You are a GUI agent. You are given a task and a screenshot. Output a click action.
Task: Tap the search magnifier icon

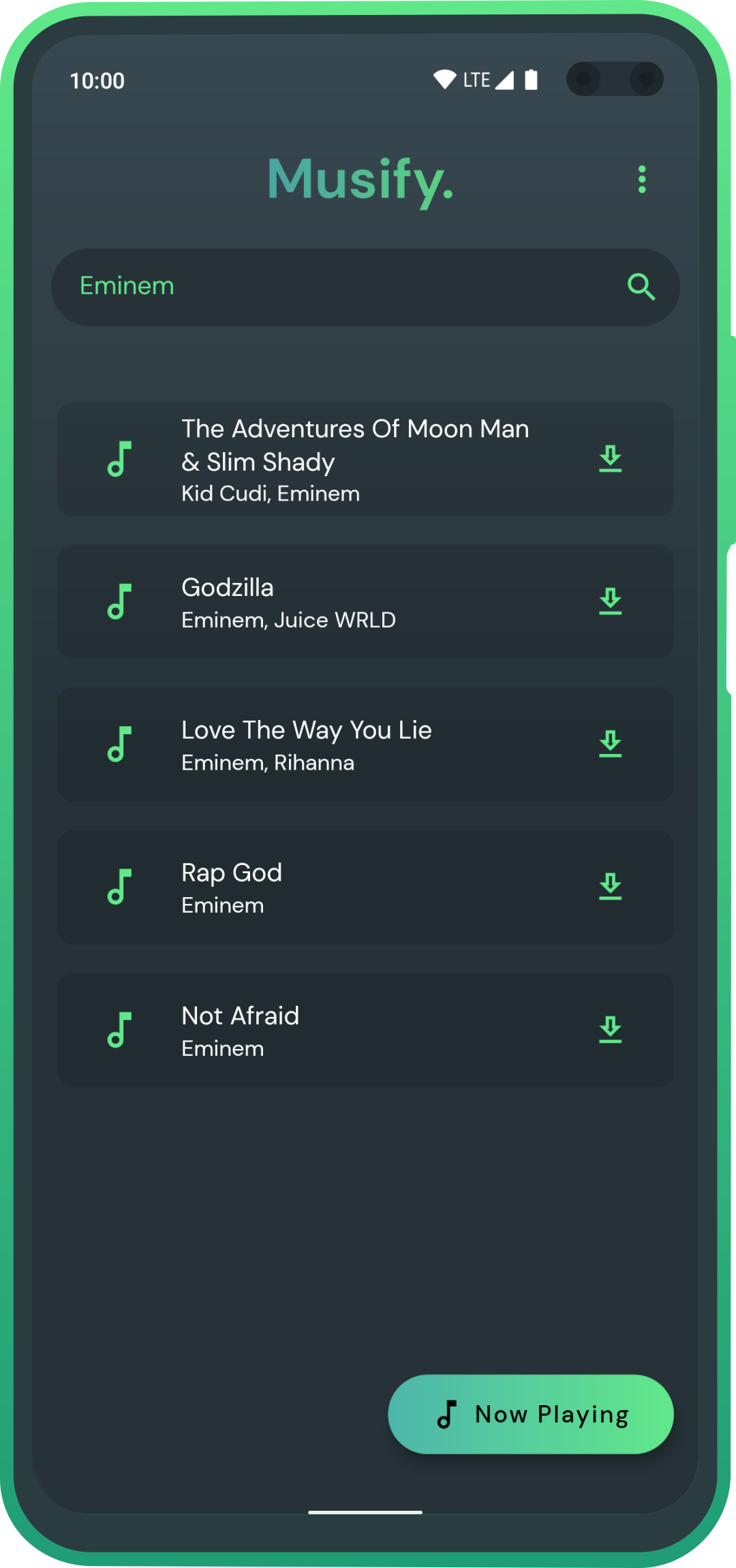coord(641,287)
